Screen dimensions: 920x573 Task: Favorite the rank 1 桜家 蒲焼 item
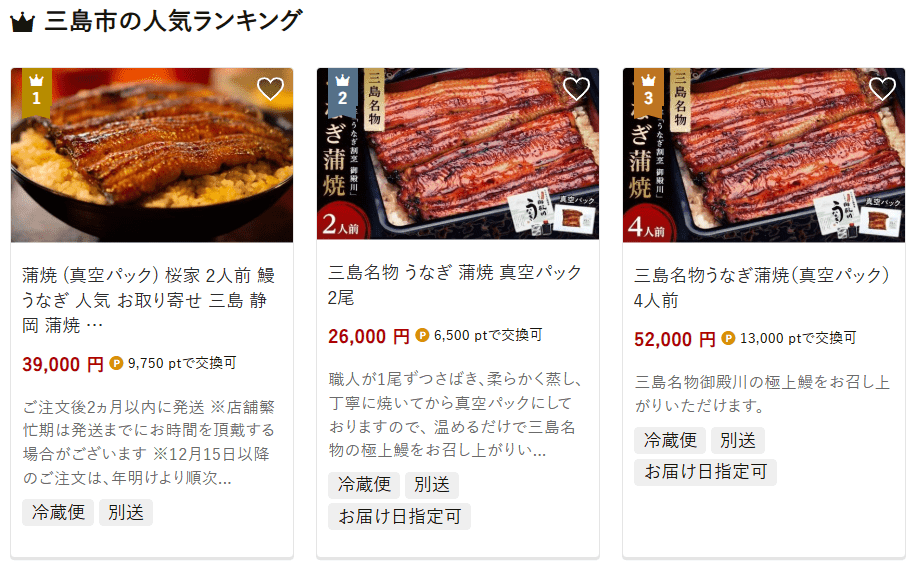click(271, 89)
